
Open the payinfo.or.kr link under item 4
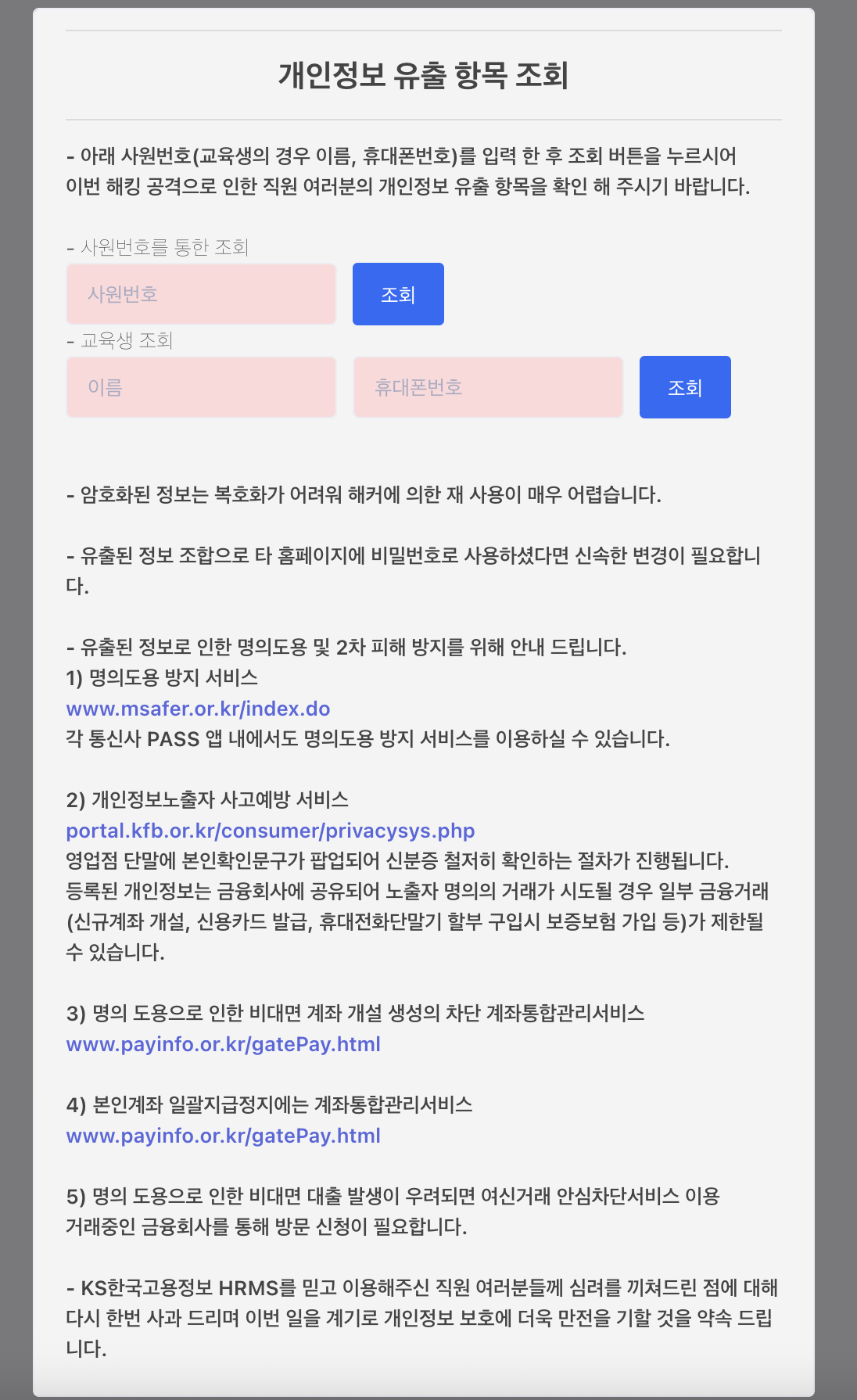click(x=224, y=1136)
